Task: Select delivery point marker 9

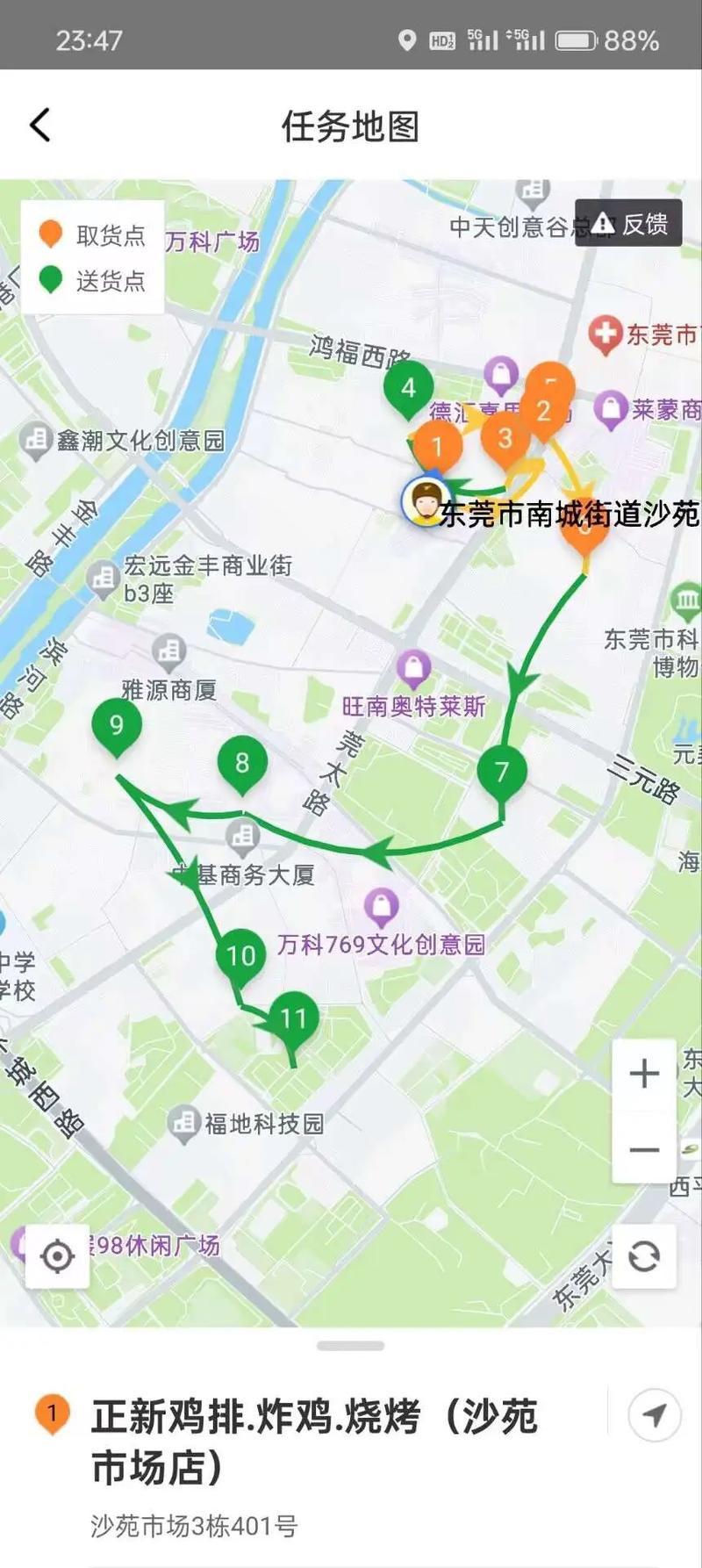Action: click(117, 726)
